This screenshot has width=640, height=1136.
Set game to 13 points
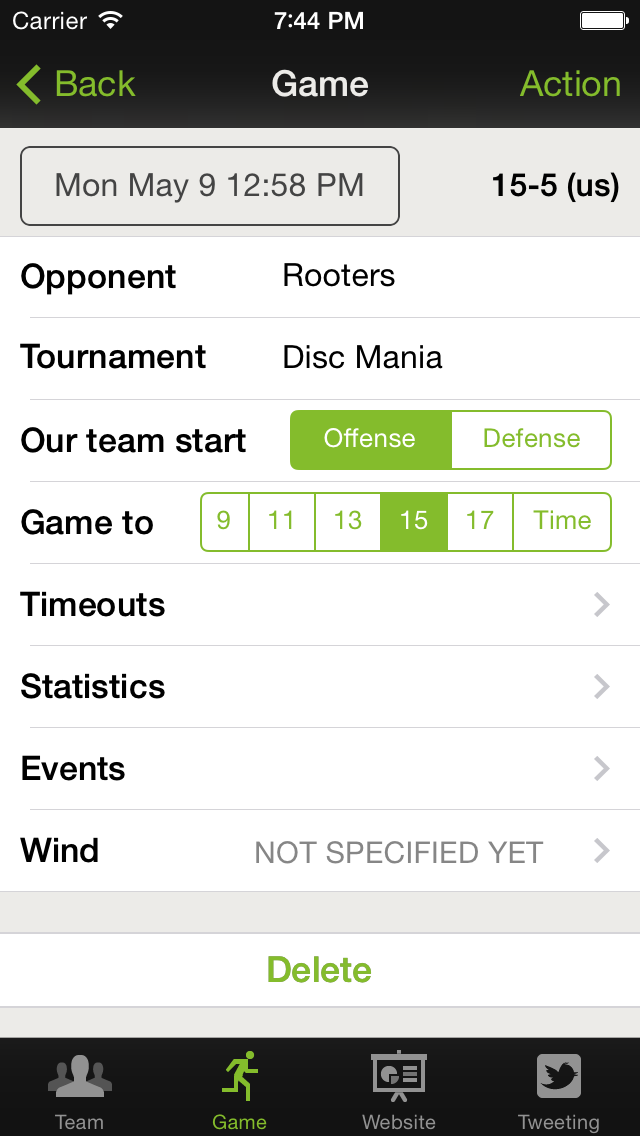347,521
